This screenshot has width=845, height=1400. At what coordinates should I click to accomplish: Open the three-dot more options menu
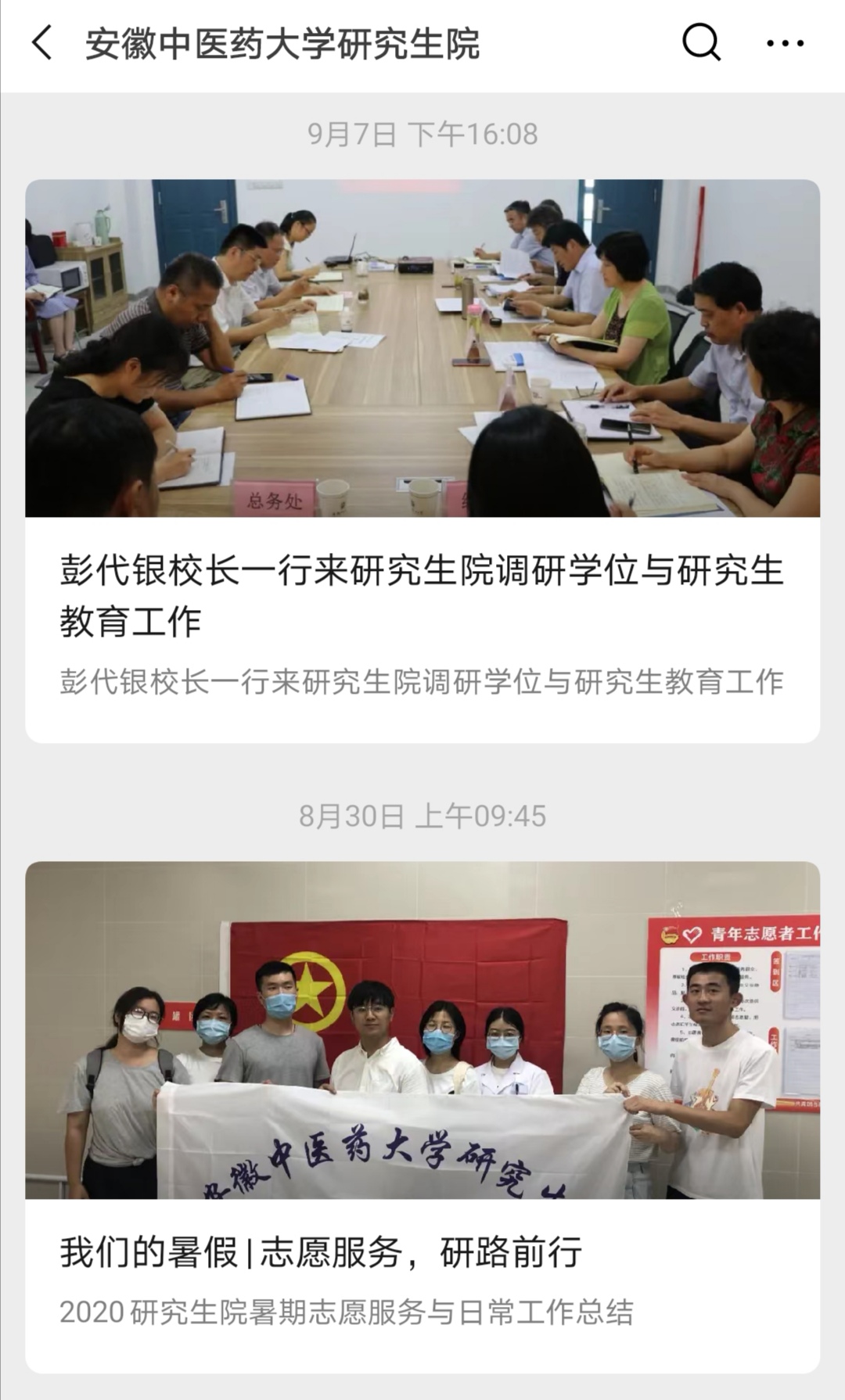tap(785, 44)
